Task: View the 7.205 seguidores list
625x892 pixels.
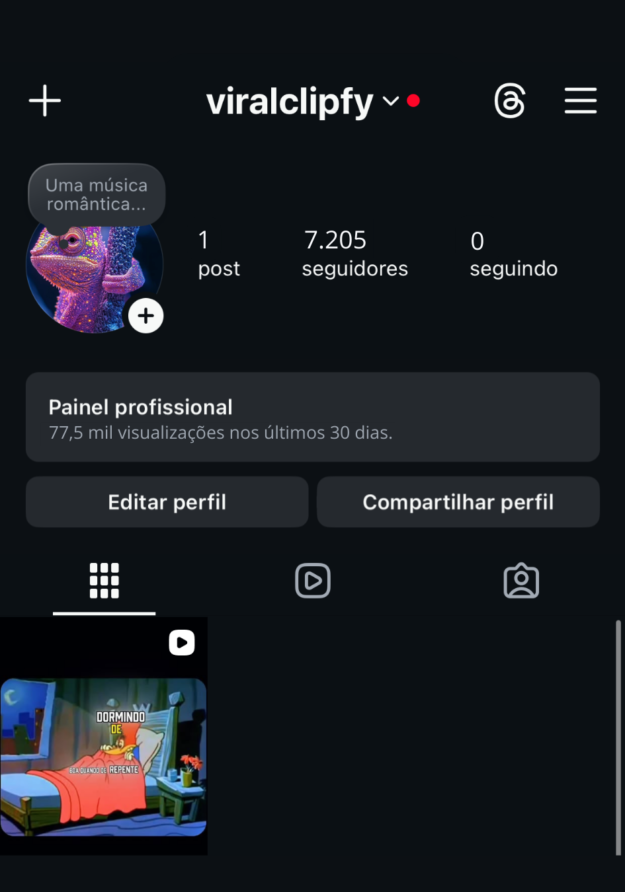Action: click(354, 254)
